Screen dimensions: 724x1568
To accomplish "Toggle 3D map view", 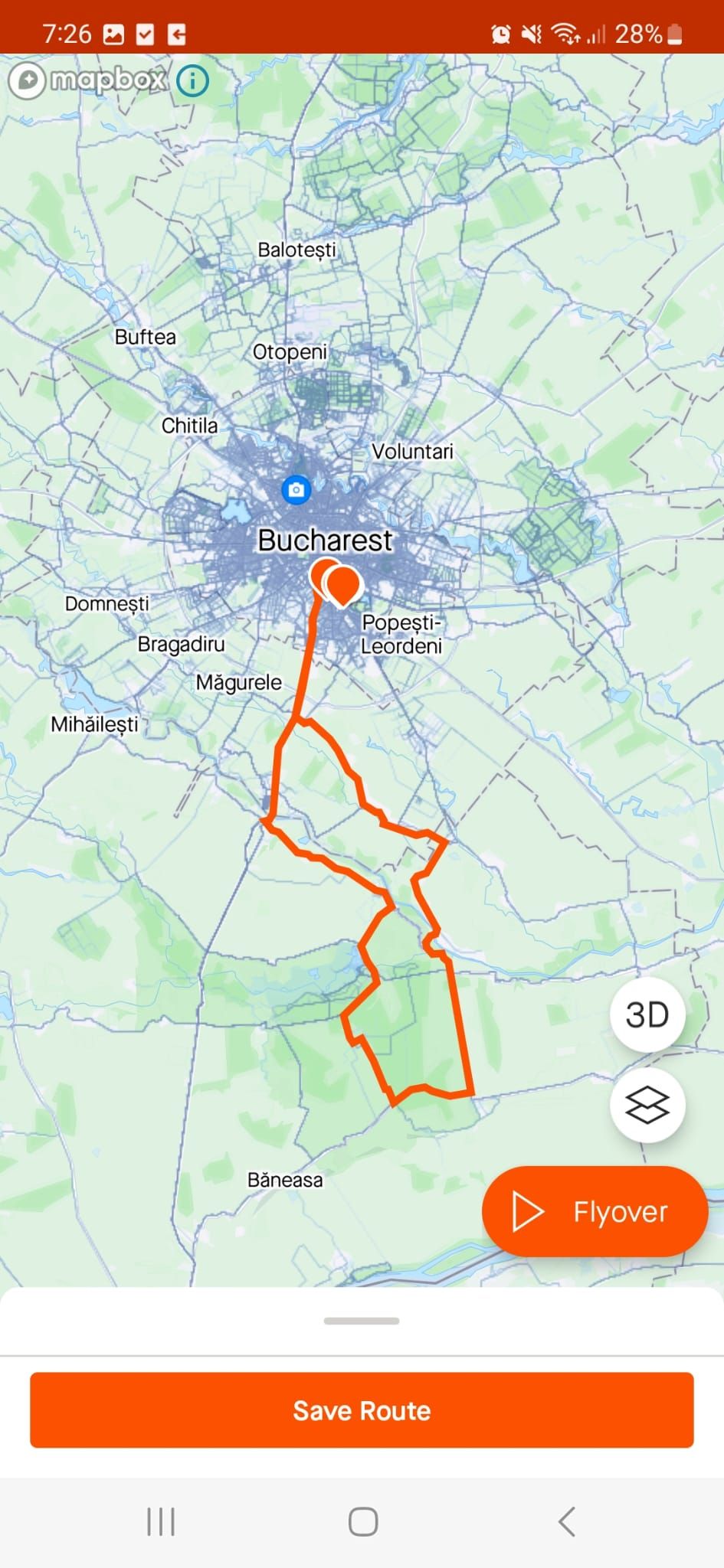I will 647,1014.
